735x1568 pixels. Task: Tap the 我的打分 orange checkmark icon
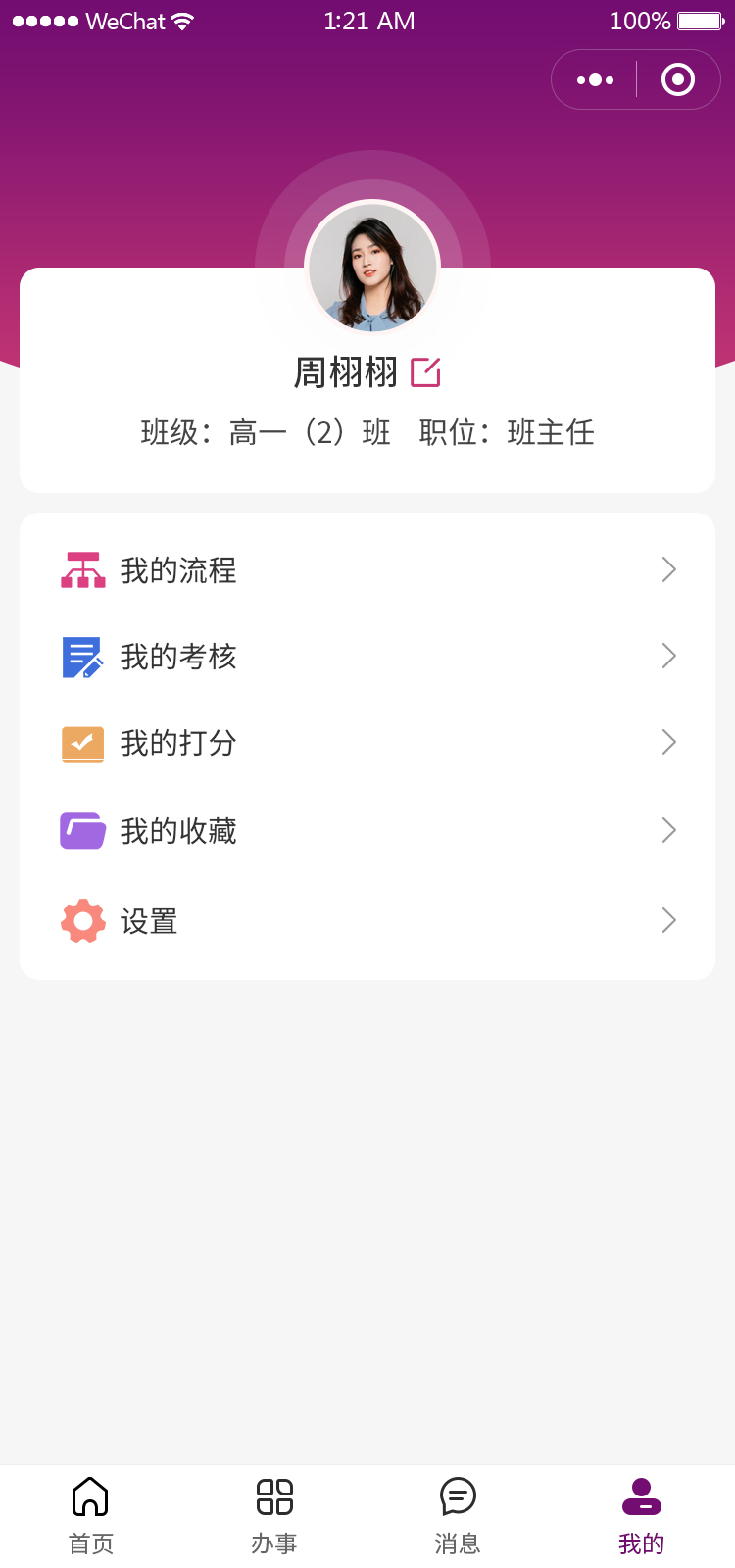(x=82, y=743)
